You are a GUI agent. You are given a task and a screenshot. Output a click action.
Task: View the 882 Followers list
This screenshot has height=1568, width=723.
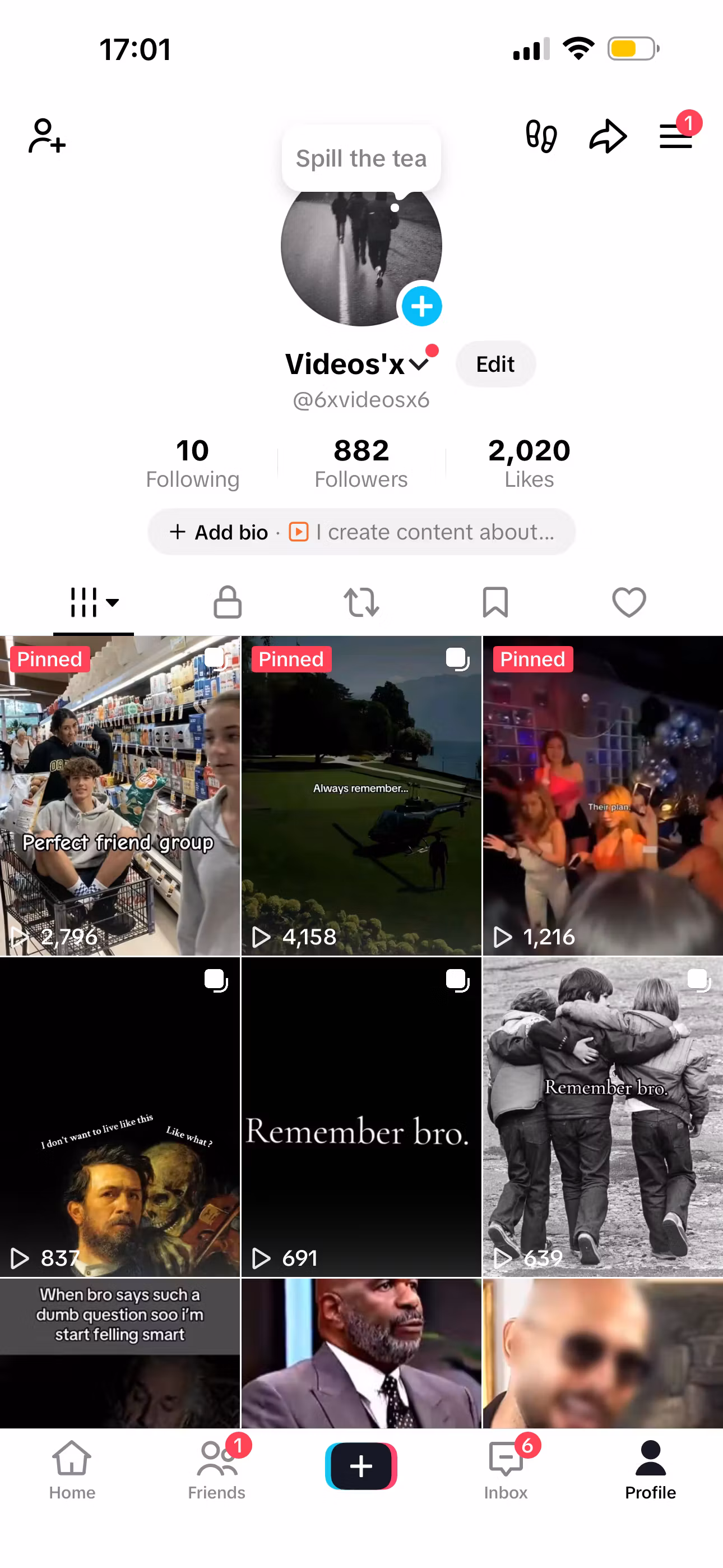361,464
